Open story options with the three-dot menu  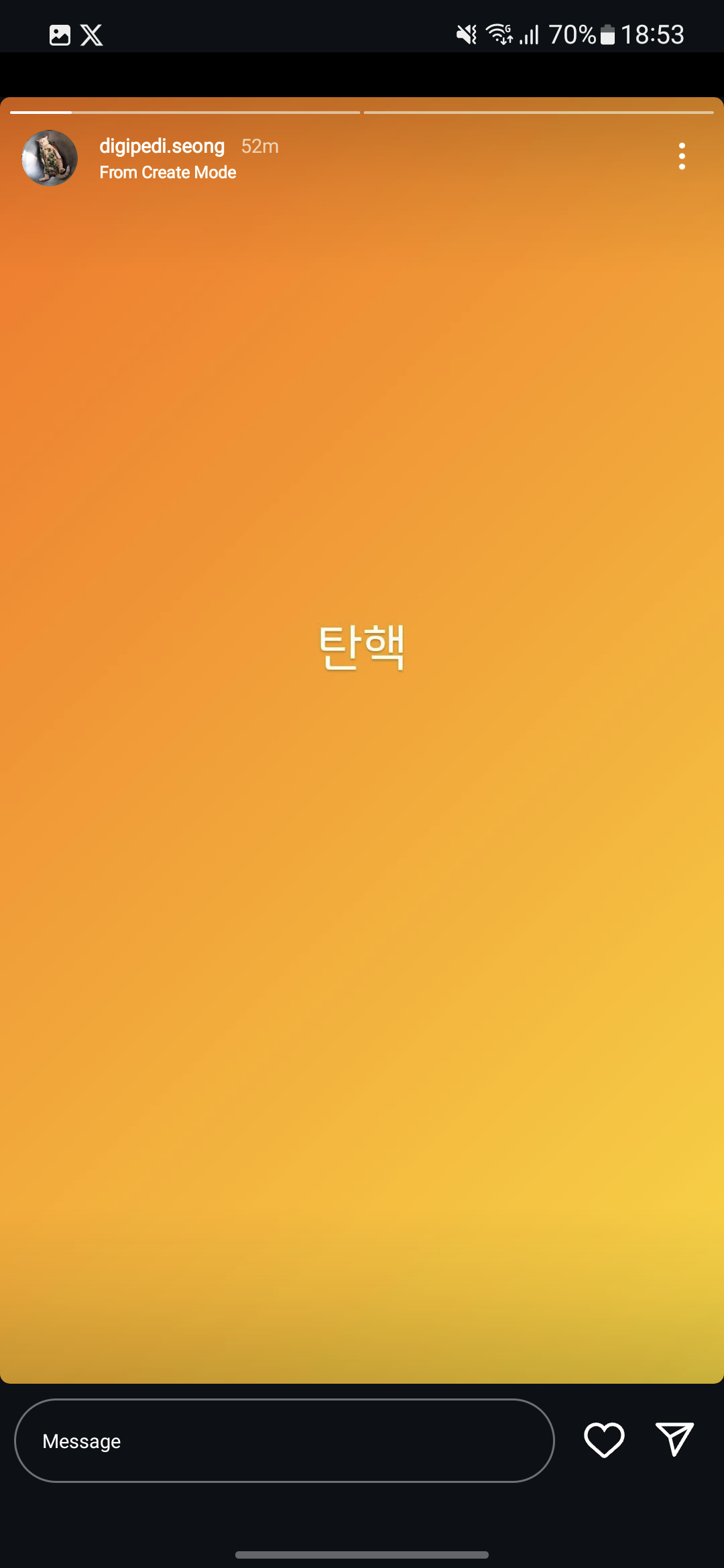click(x=681, y=157)
